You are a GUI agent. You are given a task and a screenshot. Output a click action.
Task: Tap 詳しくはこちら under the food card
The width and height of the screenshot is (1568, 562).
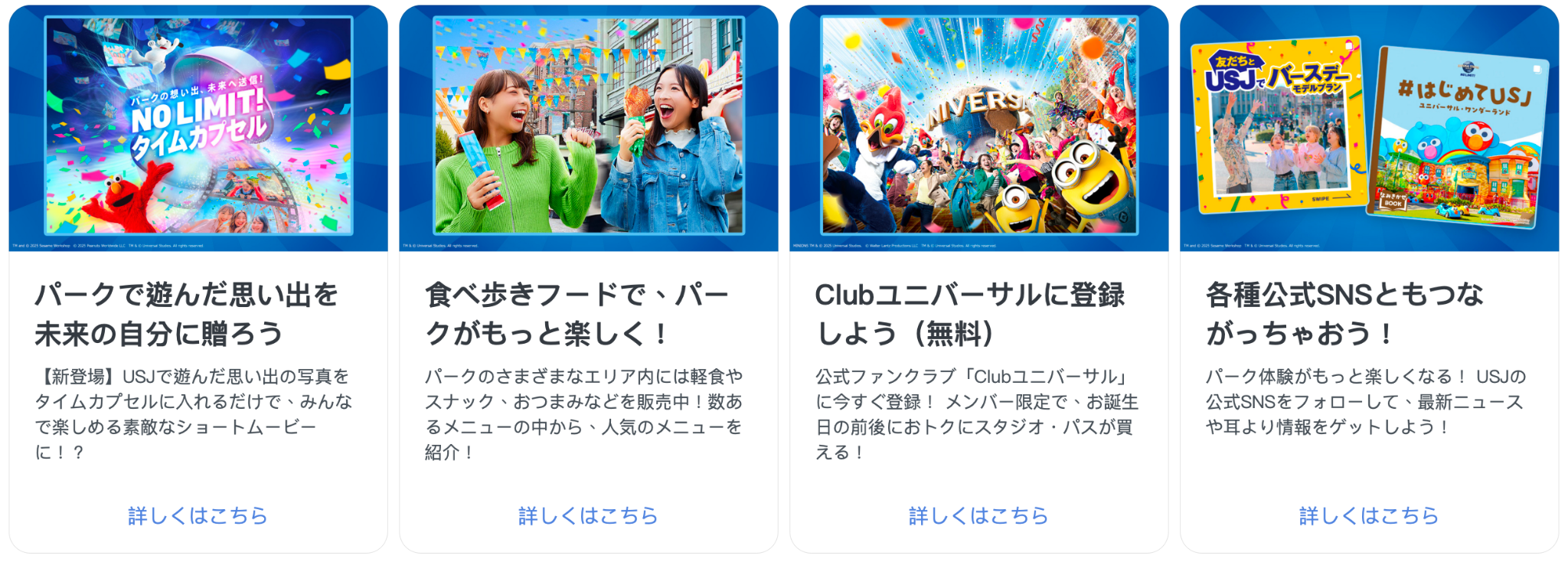click(588, 515)
